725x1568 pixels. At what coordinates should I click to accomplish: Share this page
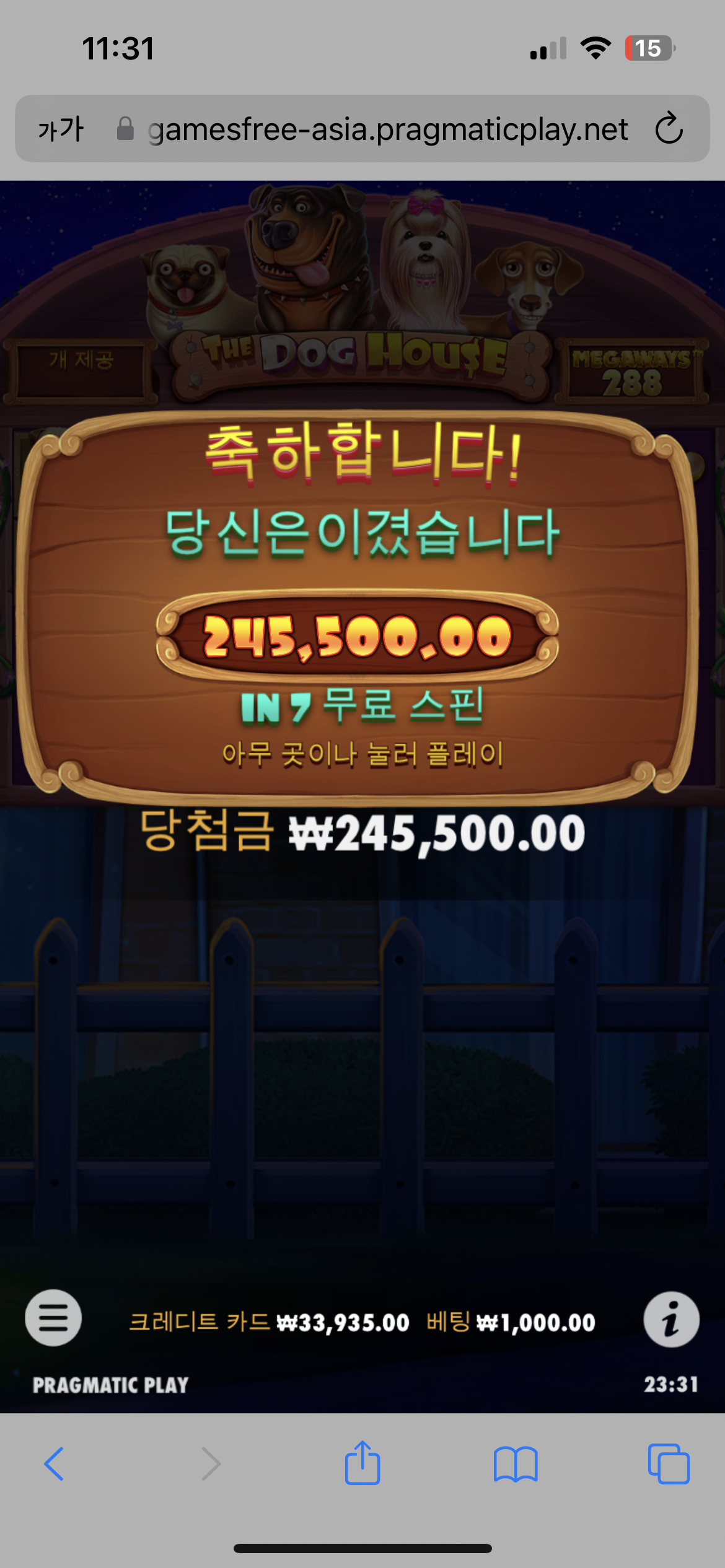click(362, 1463)
